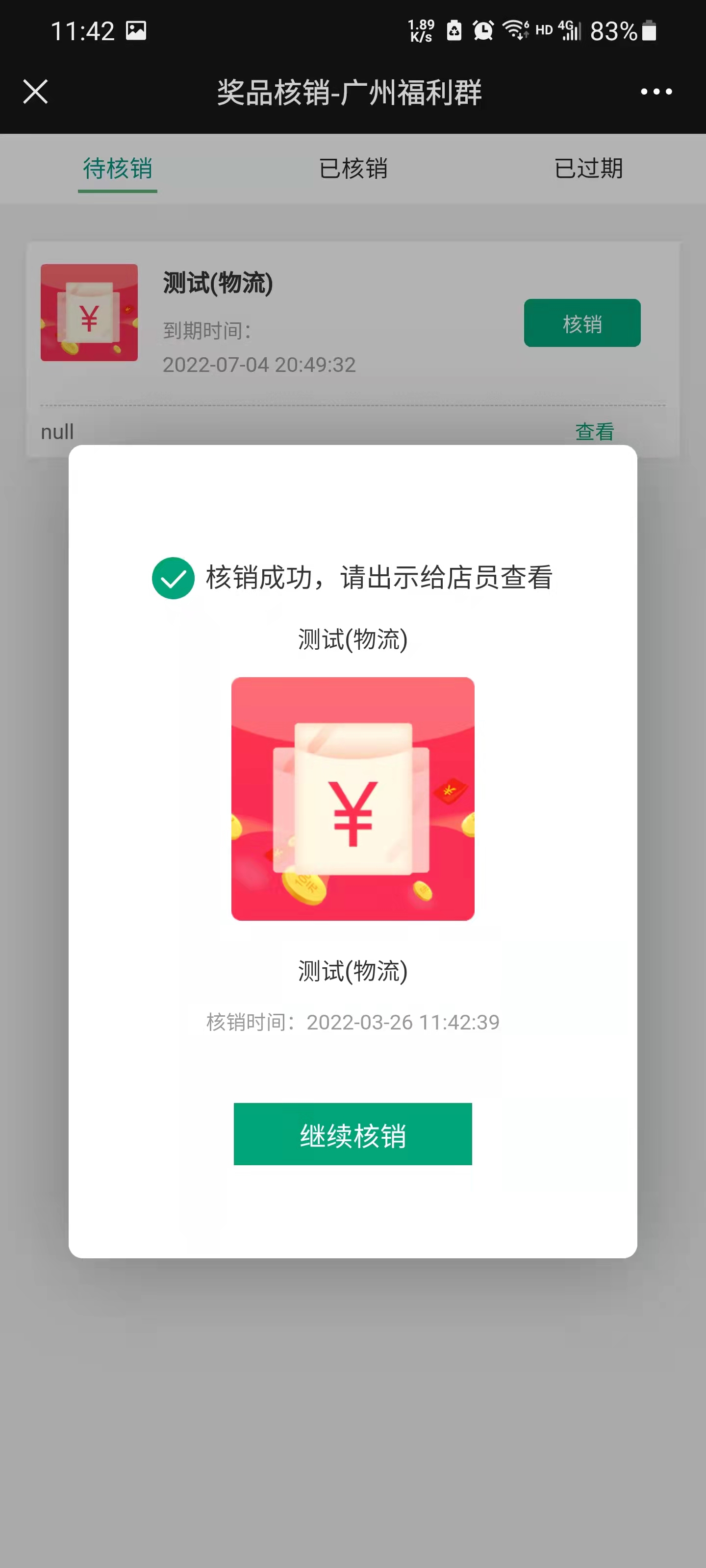Switch to the 已核销 tab
The image size is (706, 1568).
click(353, 169)
